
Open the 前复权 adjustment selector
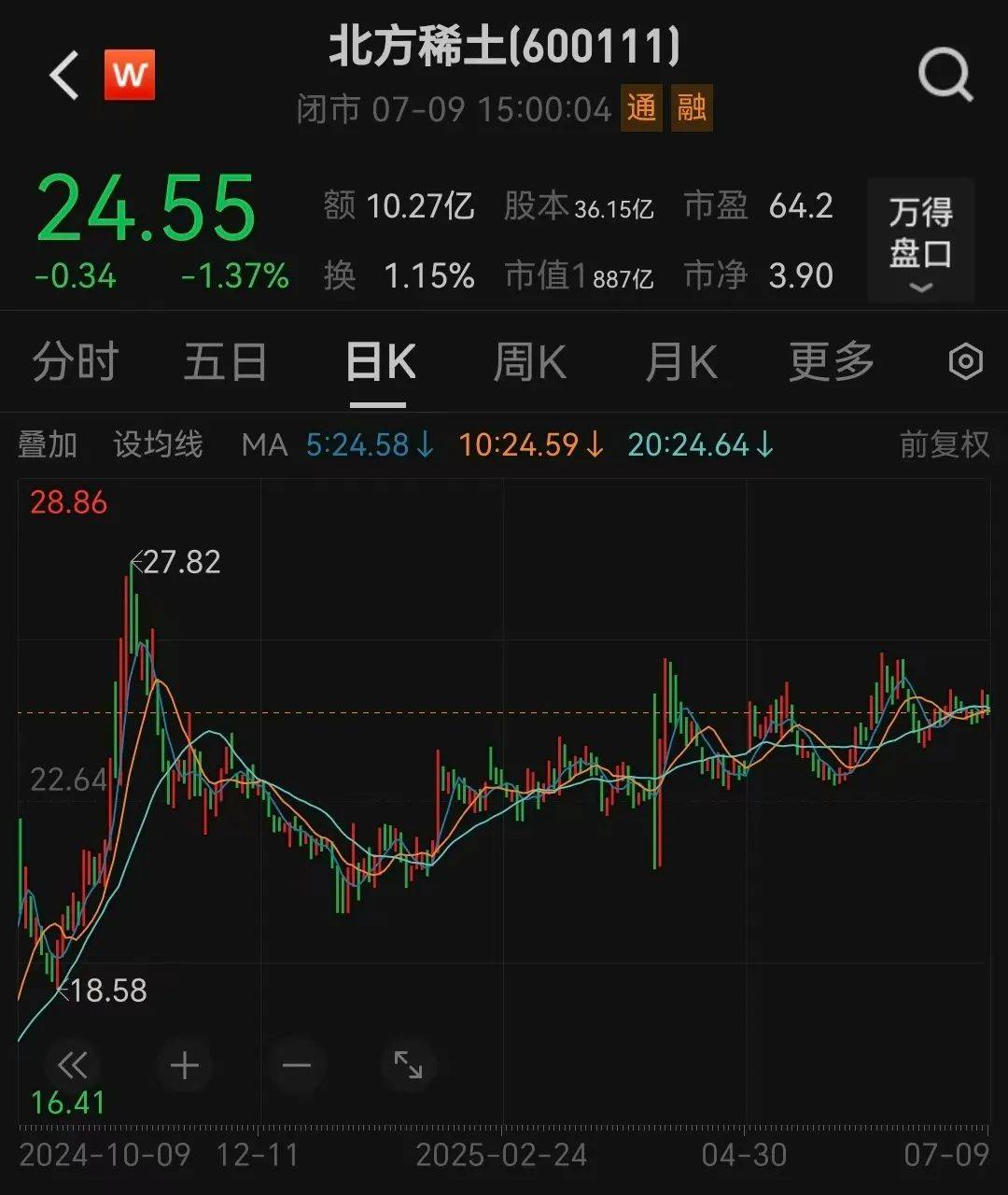pyautogui.click(x=943, y=445)
